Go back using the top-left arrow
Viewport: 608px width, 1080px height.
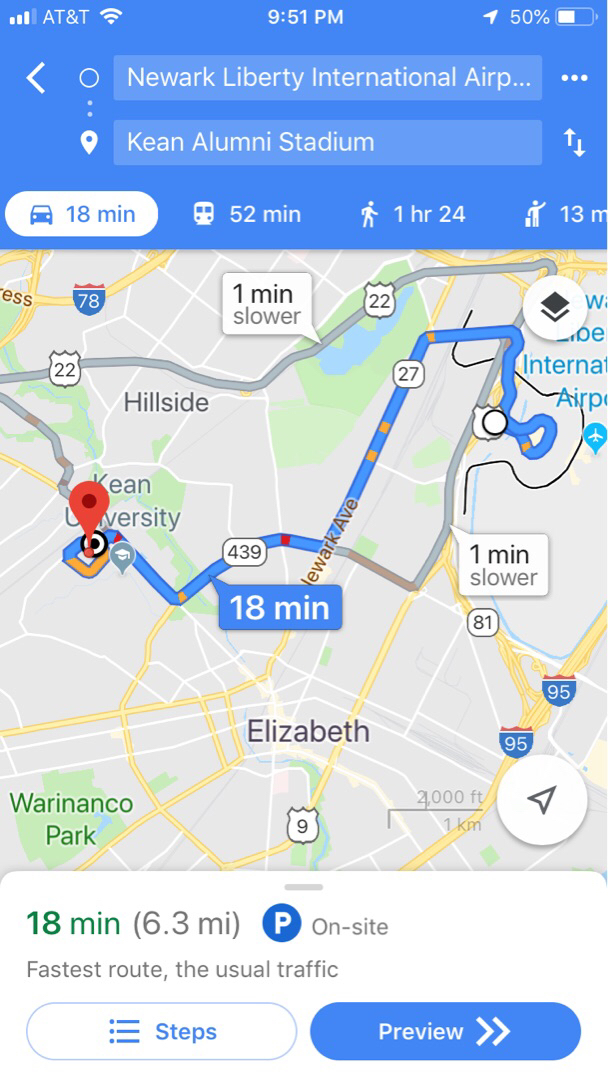pyautogui.click(x=36, y=77)
